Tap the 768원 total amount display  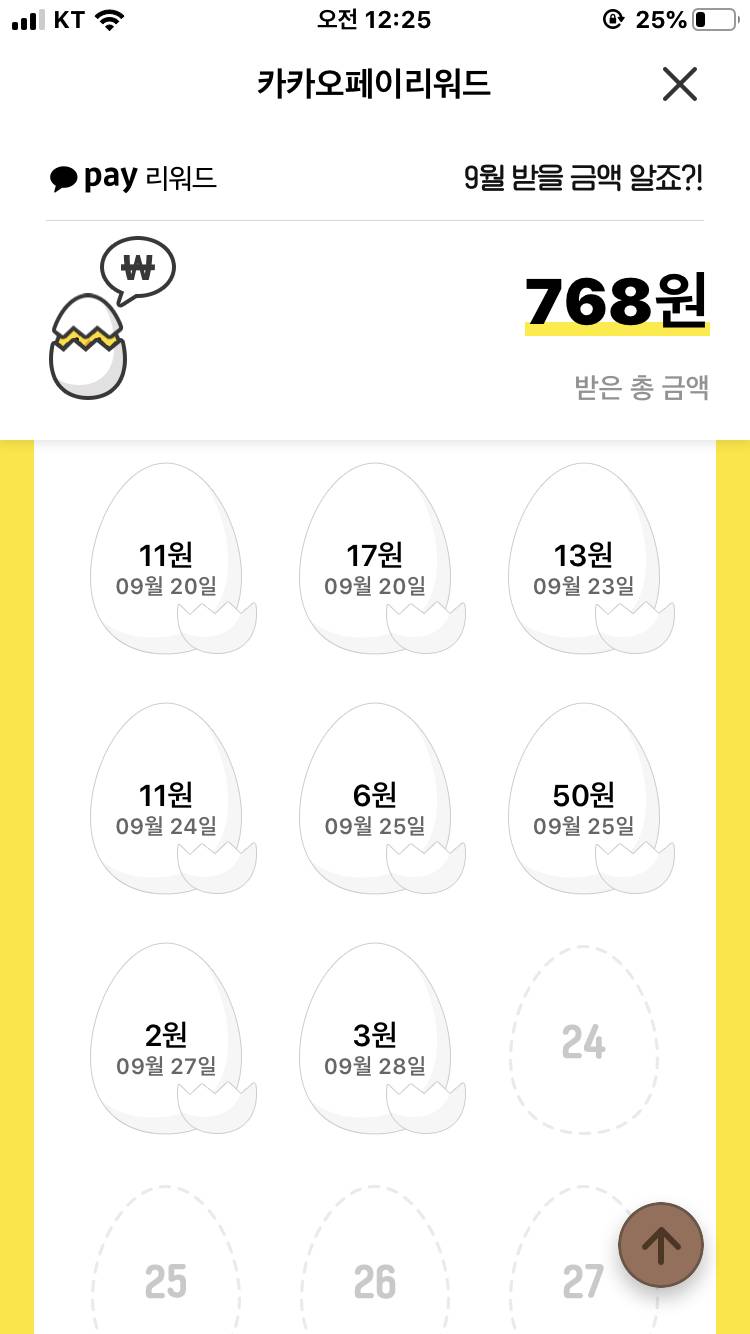pos(617,302)
